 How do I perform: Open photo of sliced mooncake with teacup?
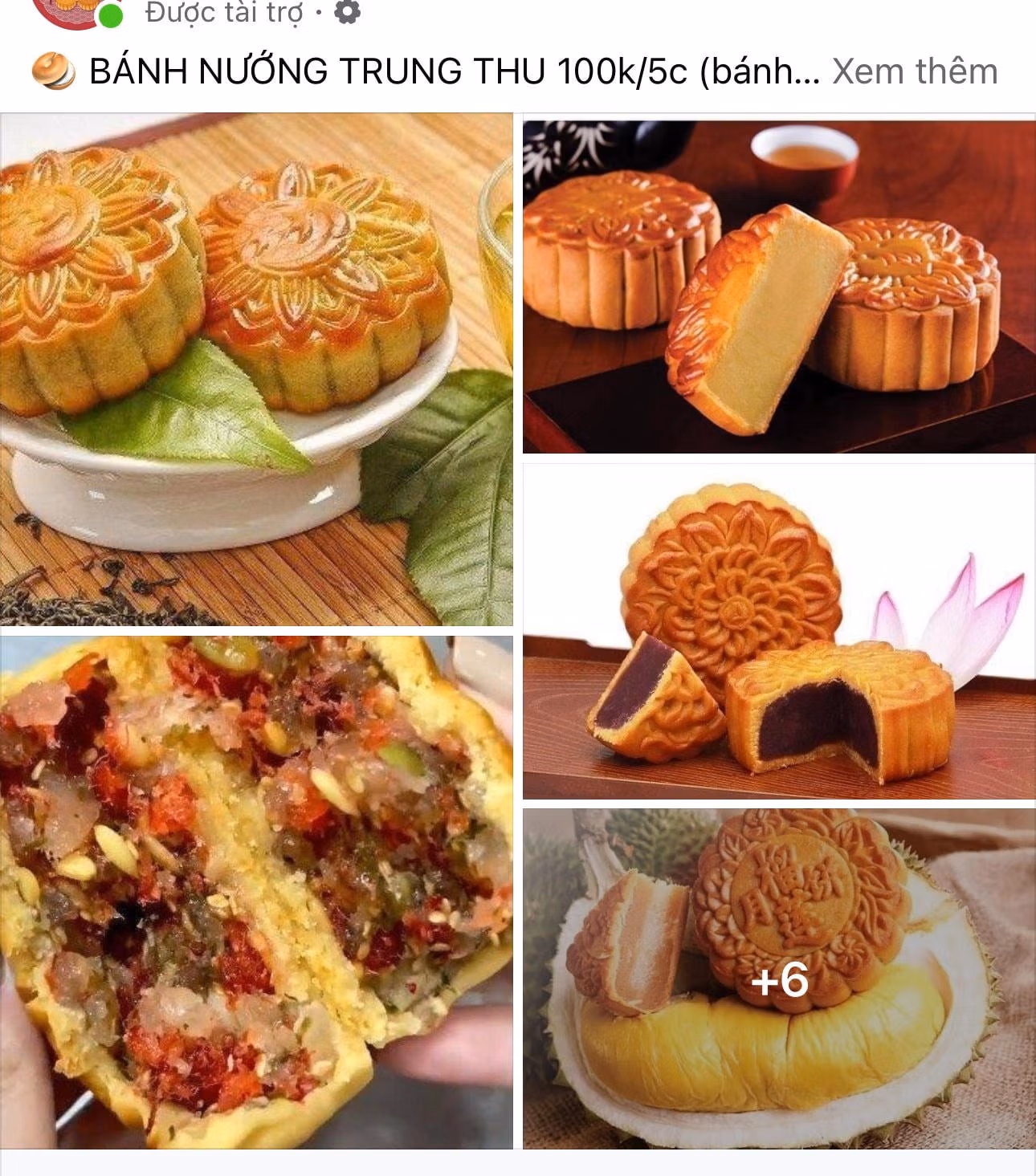point(778,287)
